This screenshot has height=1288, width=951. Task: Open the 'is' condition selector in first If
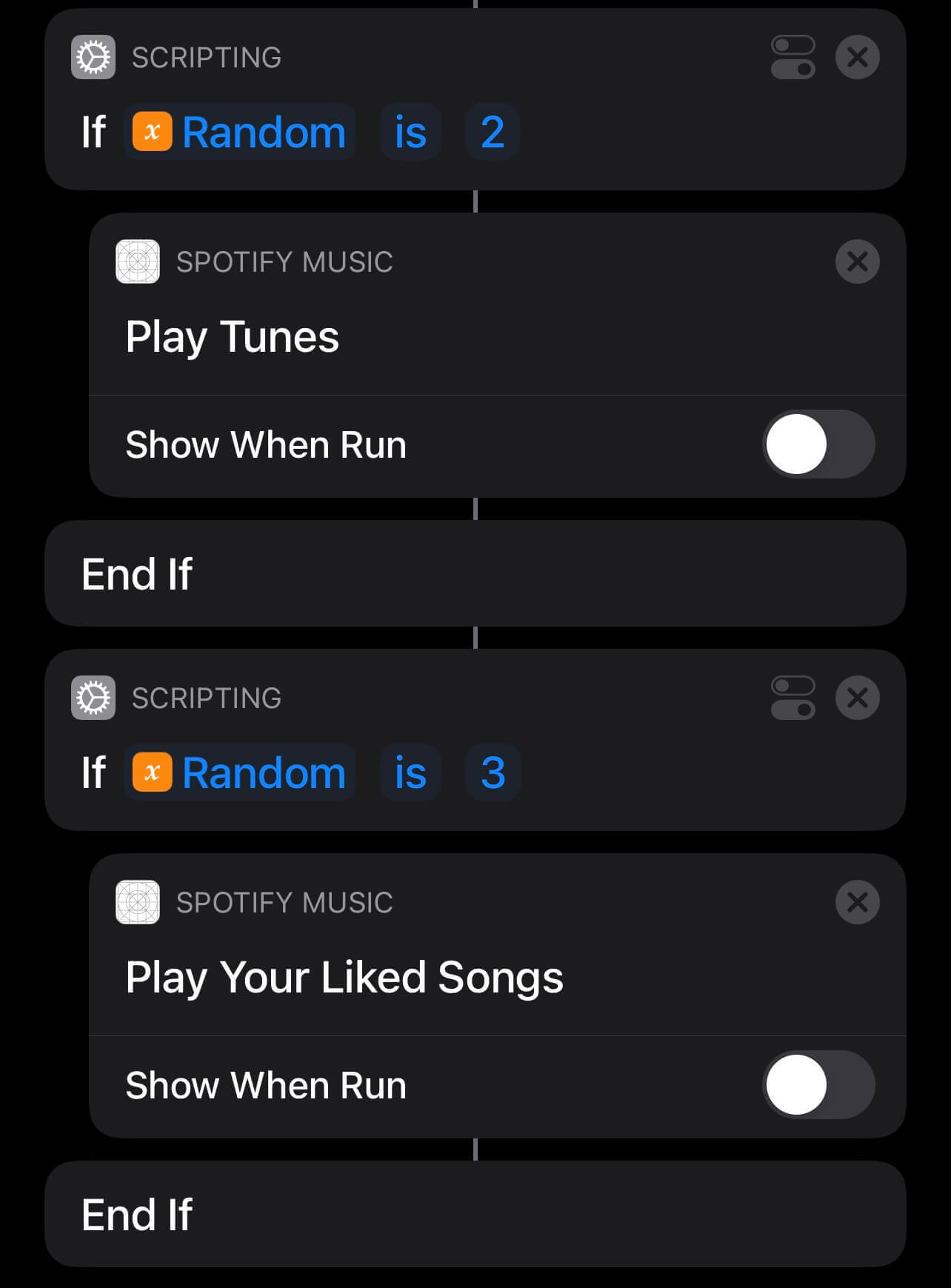[x=410, y=132]
